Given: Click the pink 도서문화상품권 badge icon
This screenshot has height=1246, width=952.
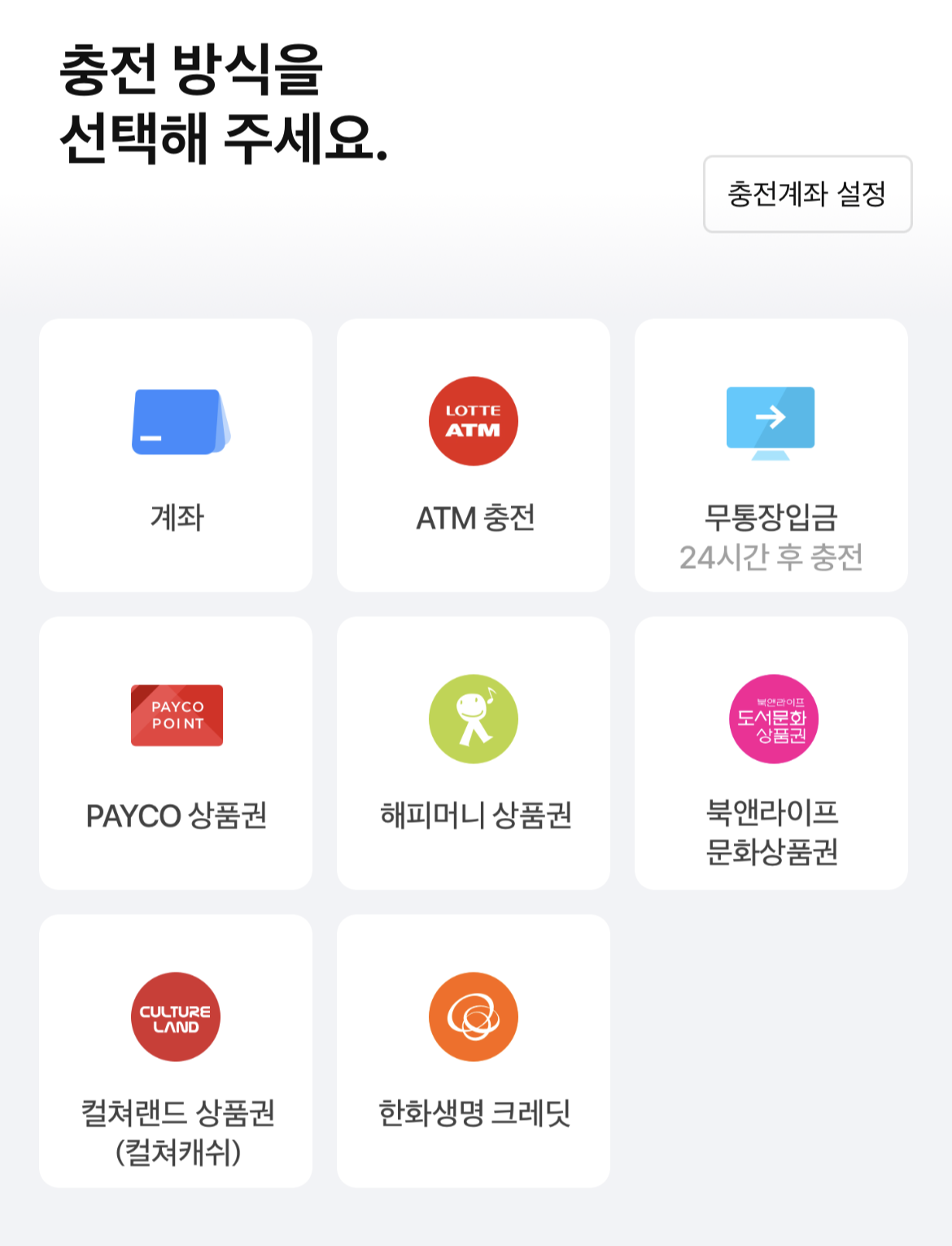Looking at the screenshot, I should (771, 718).
